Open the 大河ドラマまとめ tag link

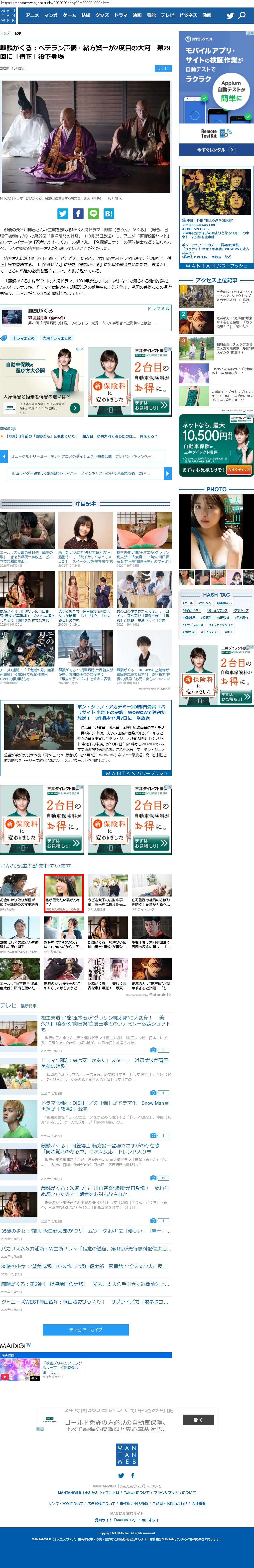tap(57, 338)
